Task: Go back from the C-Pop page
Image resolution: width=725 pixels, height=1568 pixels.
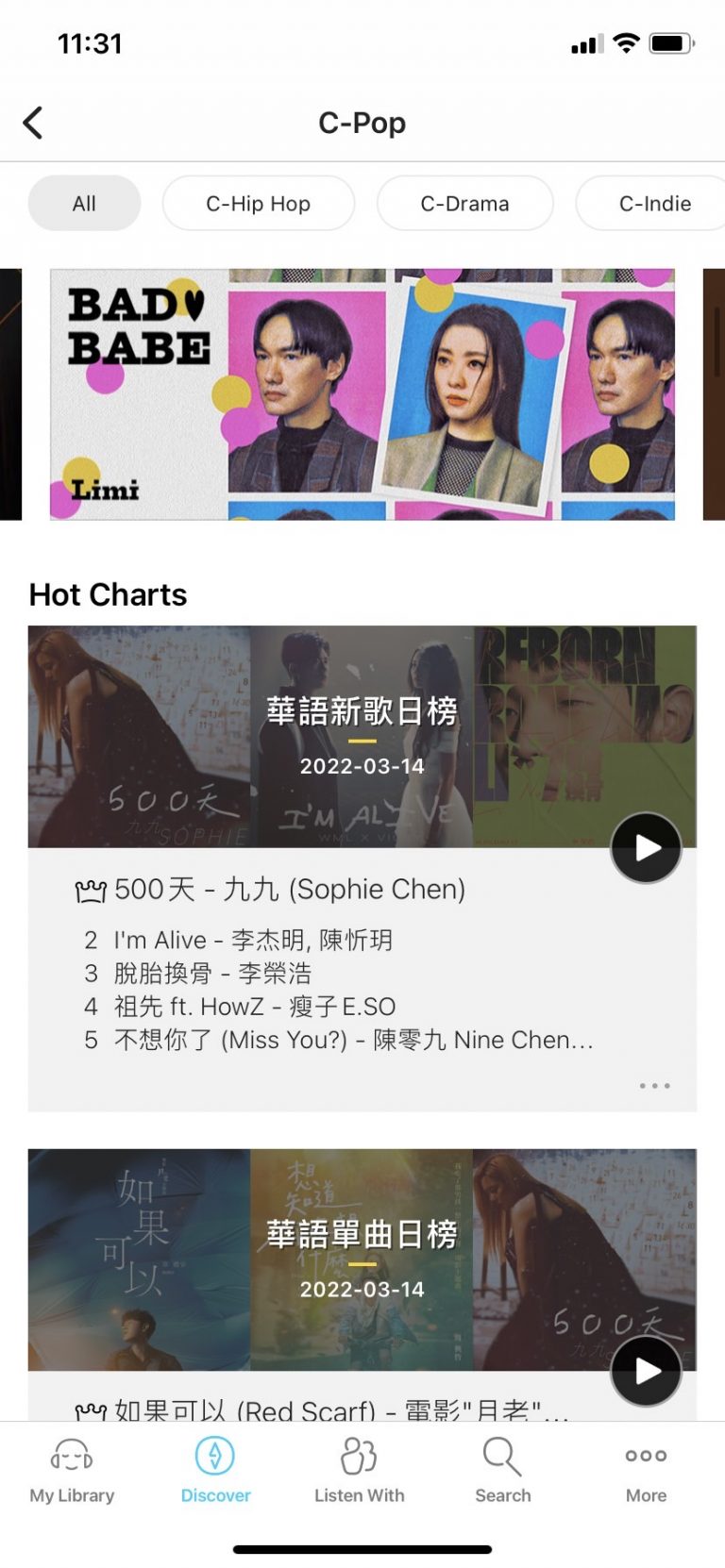Action: (33, 123)
